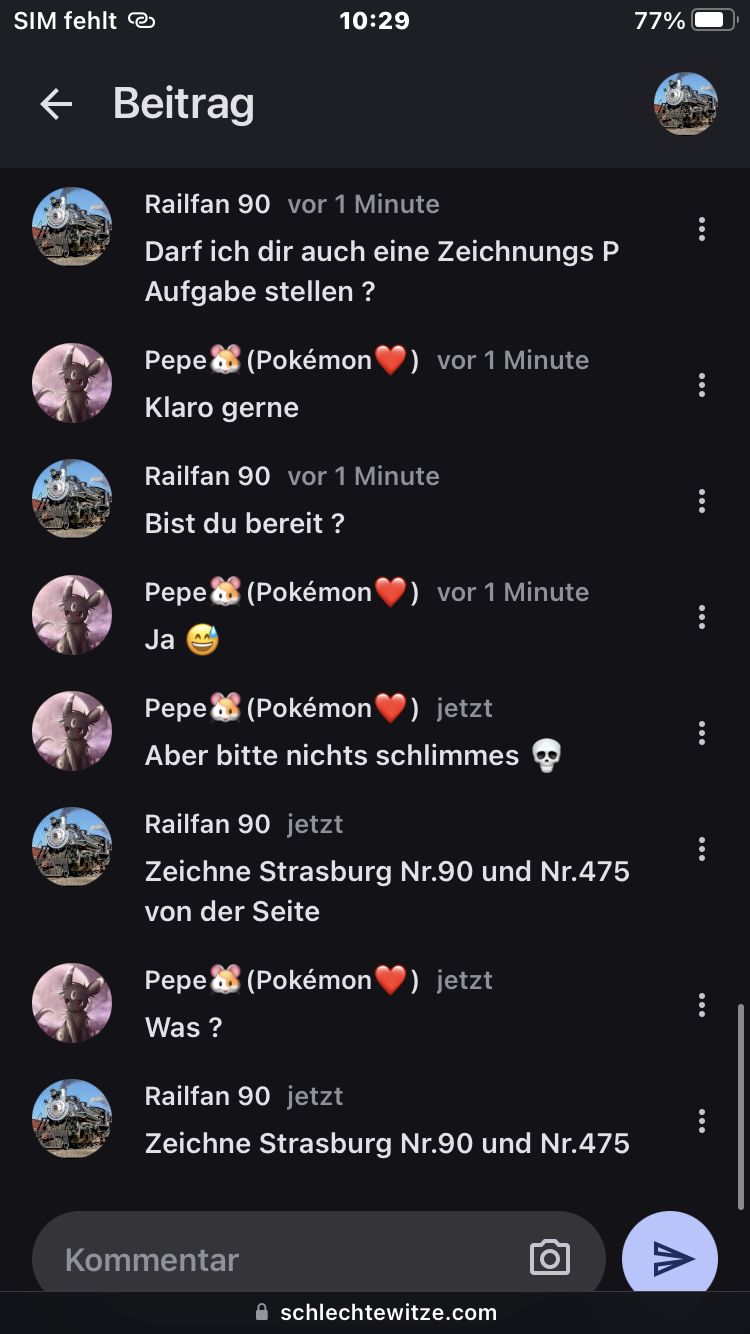Open your profile avatar in the top bar

coord(685,104)
